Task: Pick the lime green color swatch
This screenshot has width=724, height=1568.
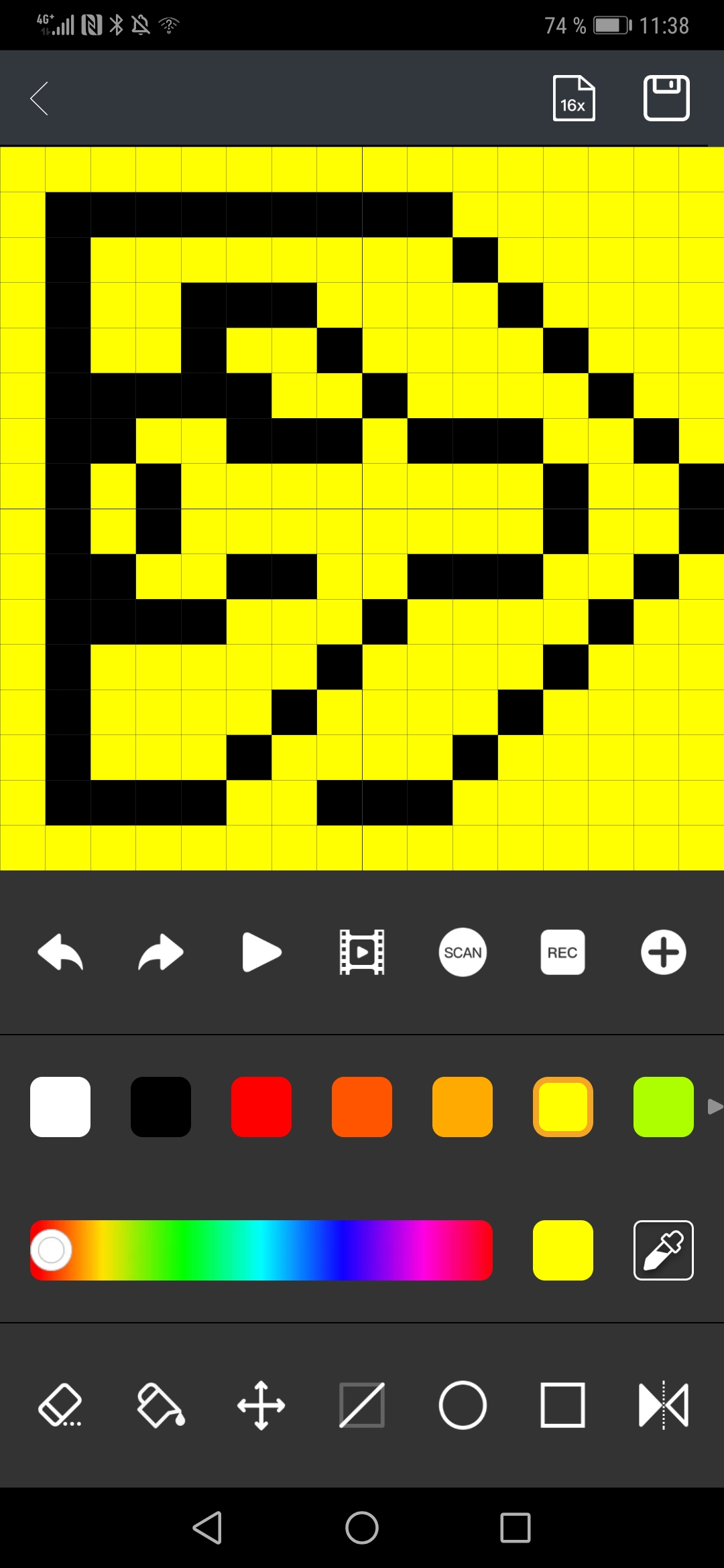Action: (664, 1106)
